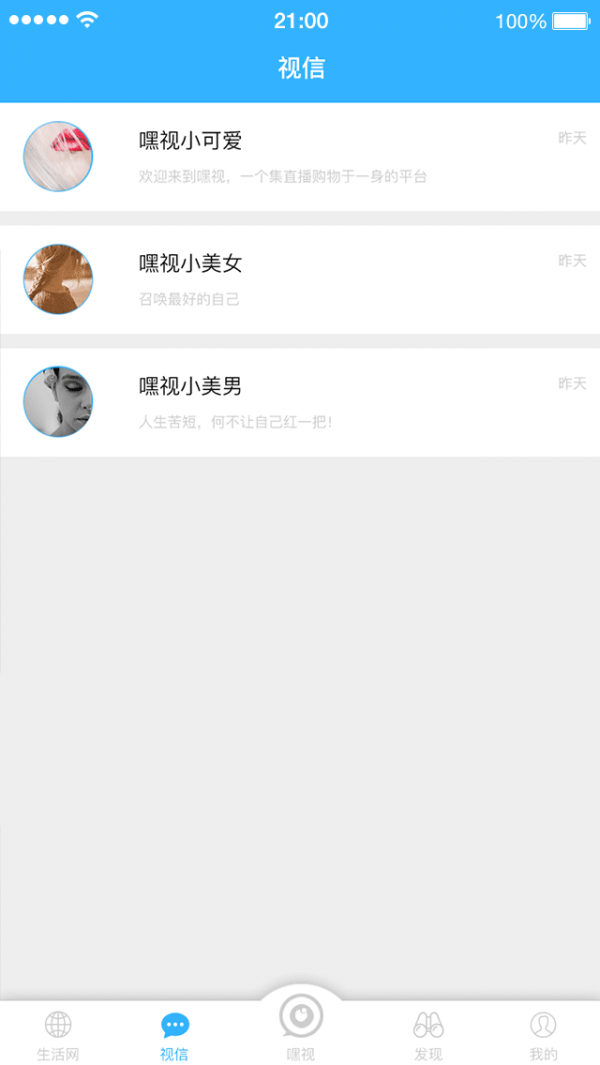The height and width of the screenshot is (1065, 600).
Task: Open the chat with 嘿视小美女
Action: 300,280
